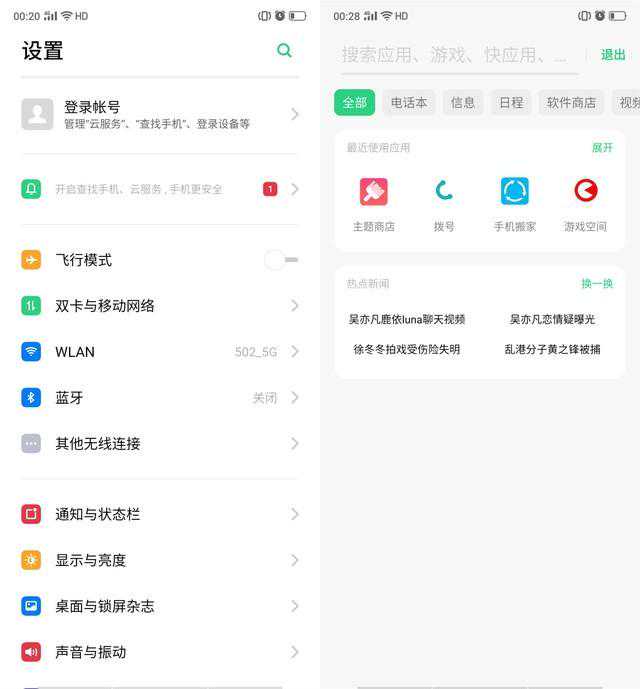
Task: Open the settings search icon
Action: (285, 51)
